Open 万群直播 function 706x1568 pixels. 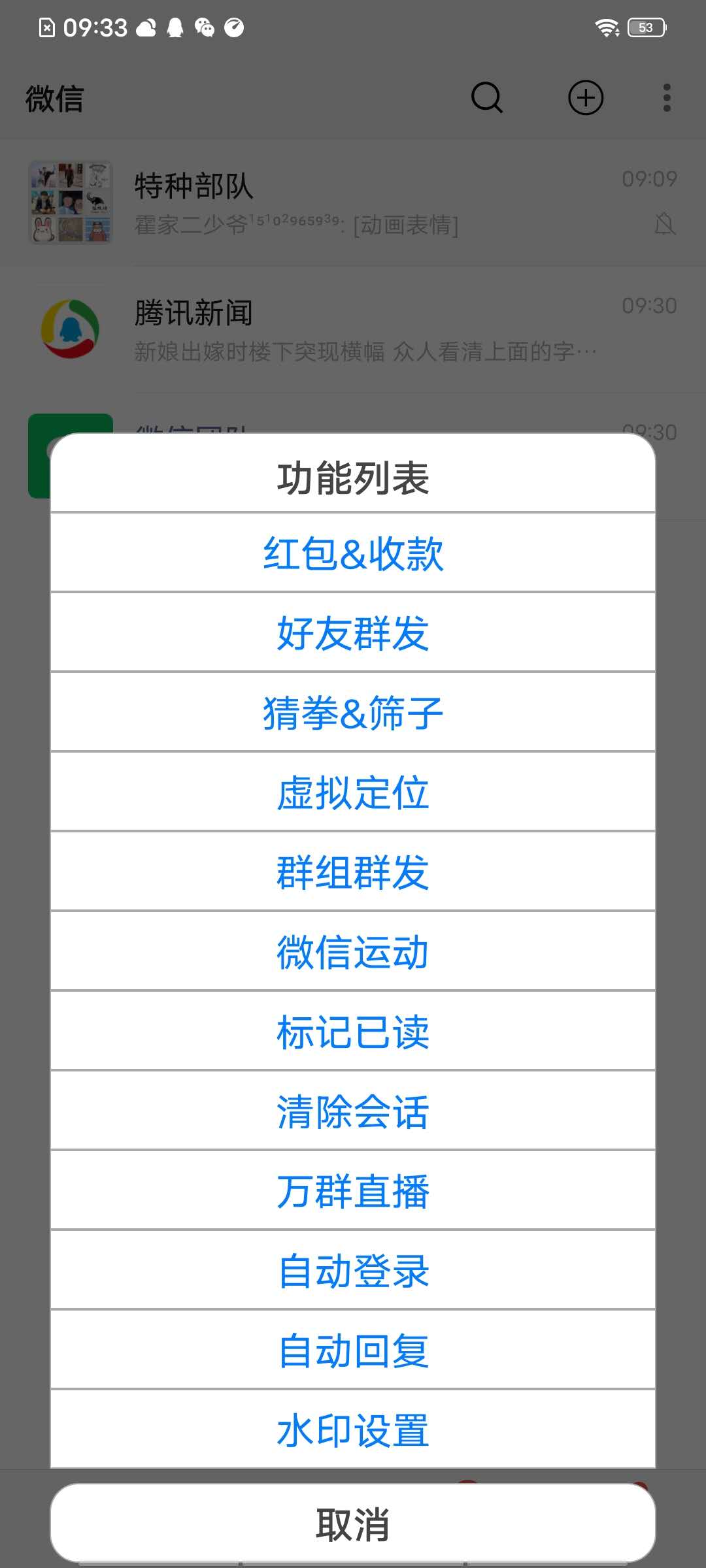point(353,1191)
